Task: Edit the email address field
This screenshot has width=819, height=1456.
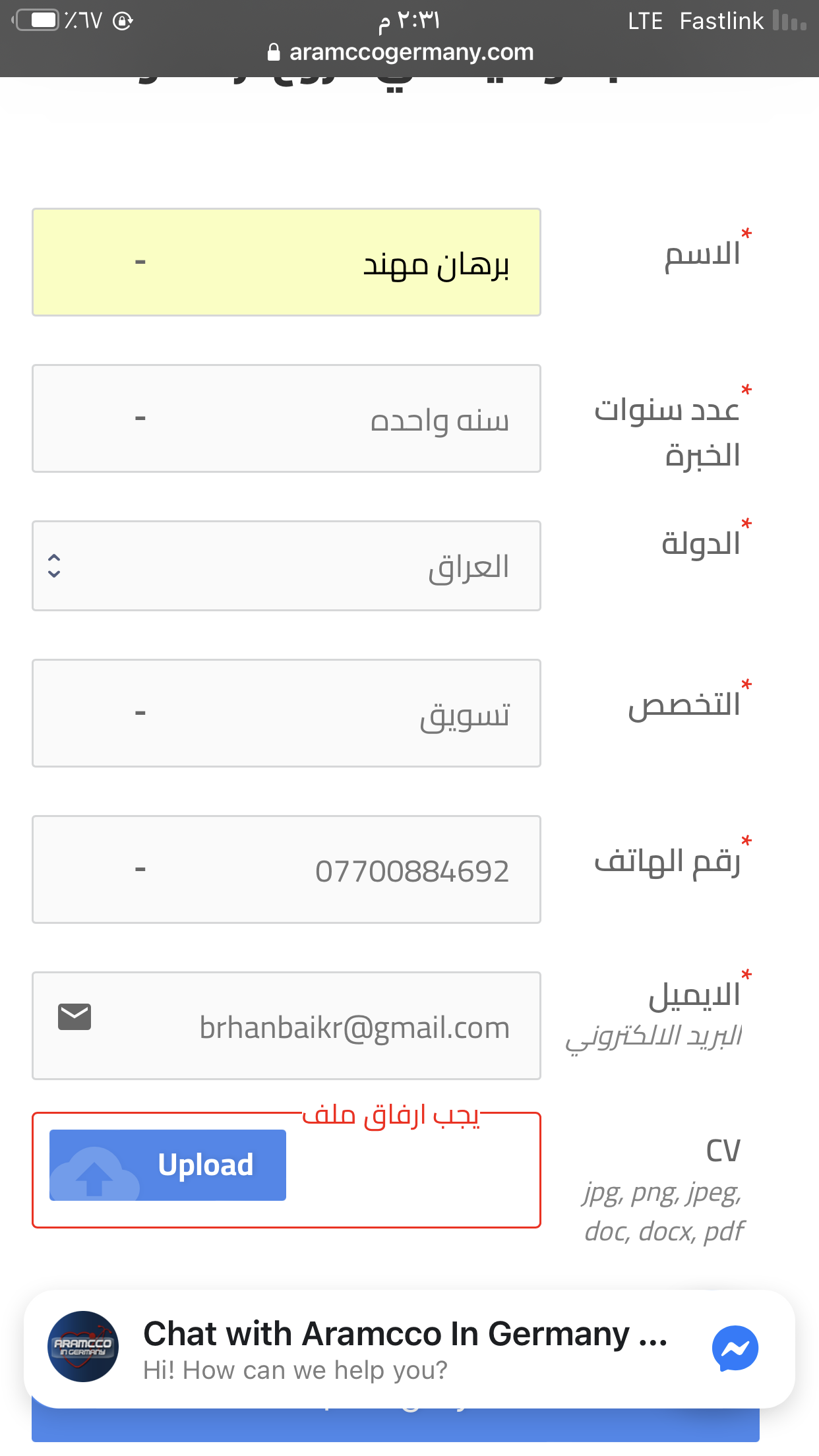Action: tap(286, 1025)
